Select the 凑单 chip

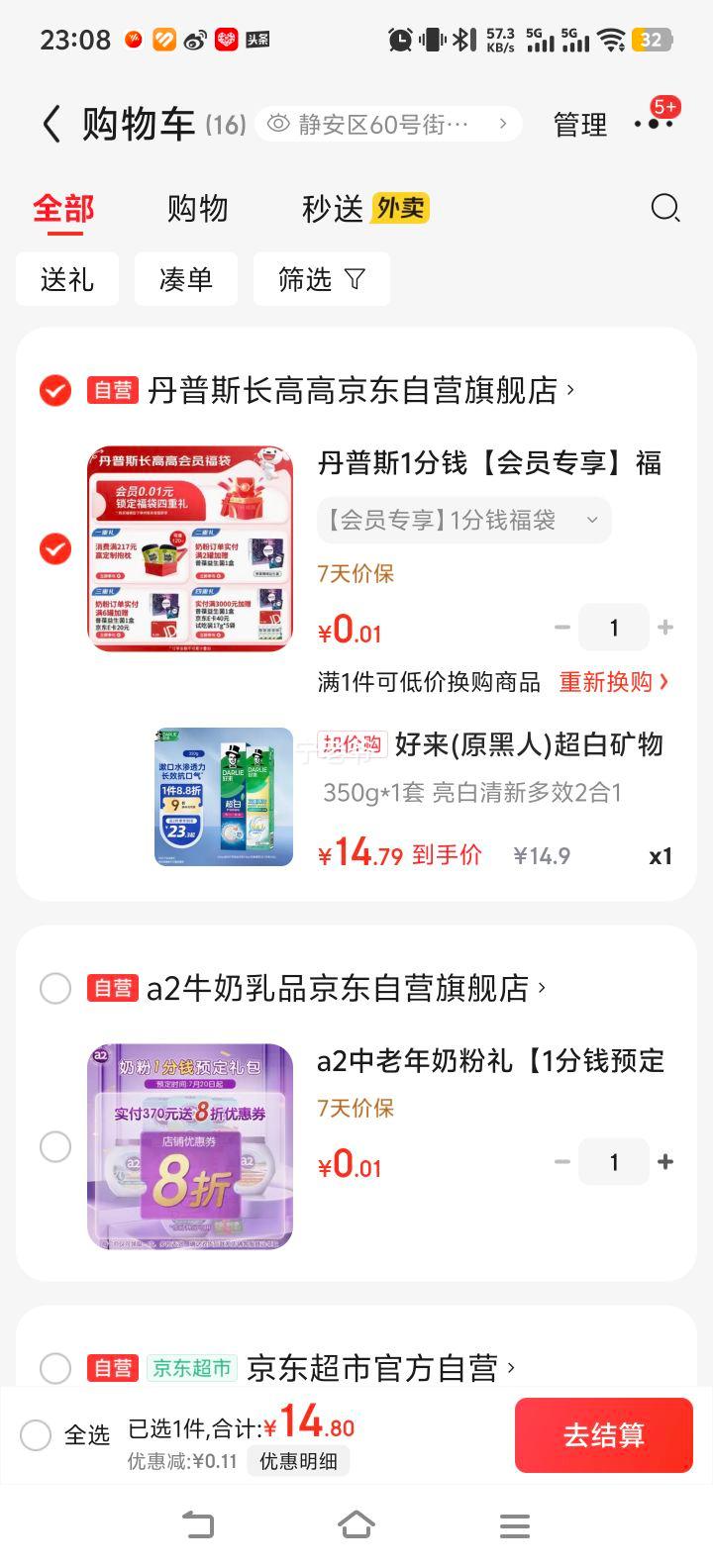tap(186, 280)
